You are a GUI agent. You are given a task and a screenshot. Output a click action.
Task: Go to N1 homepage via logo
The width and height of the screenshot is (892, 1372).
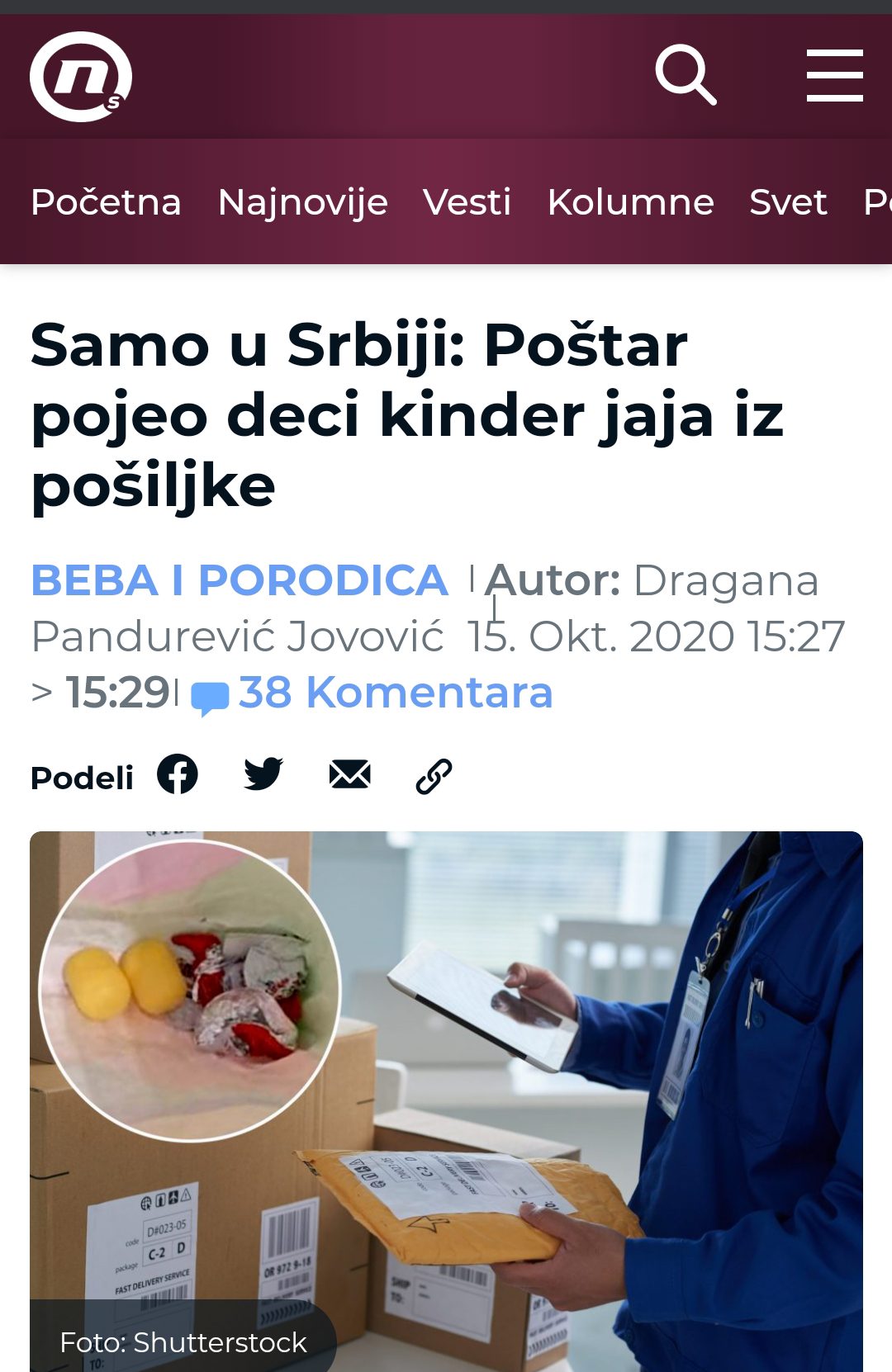[x=81, y=77]
